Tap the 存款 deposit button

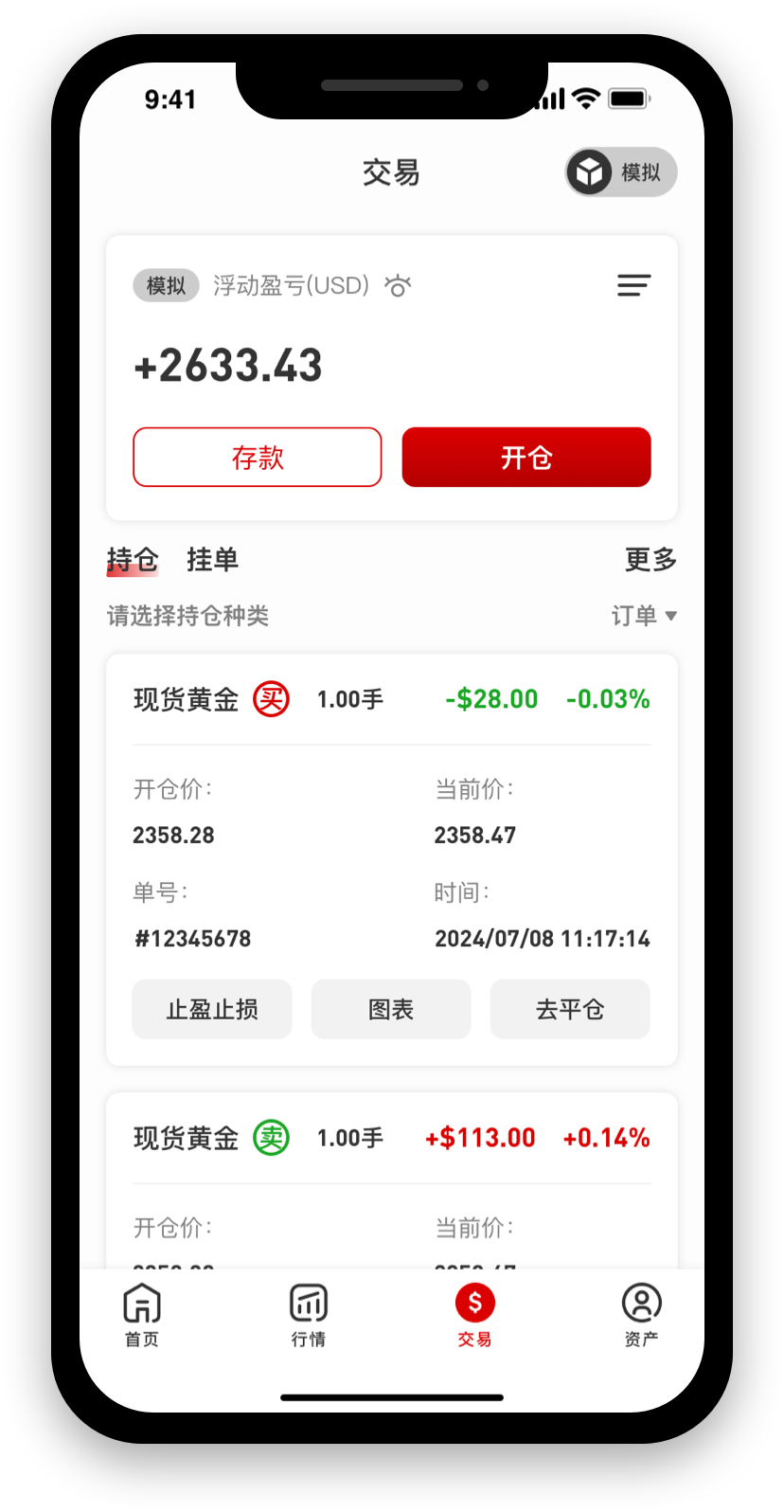click(x=258, y=458)
